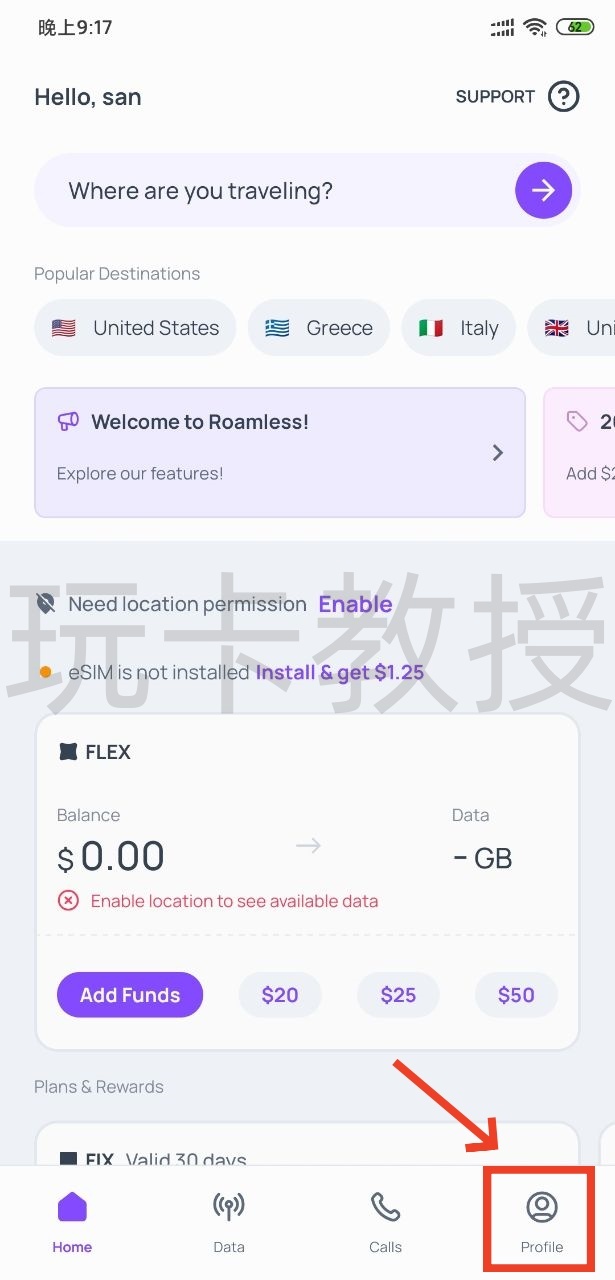Go to the Home tab
The image size is (615, 1280).
[x=72, y=1221]
